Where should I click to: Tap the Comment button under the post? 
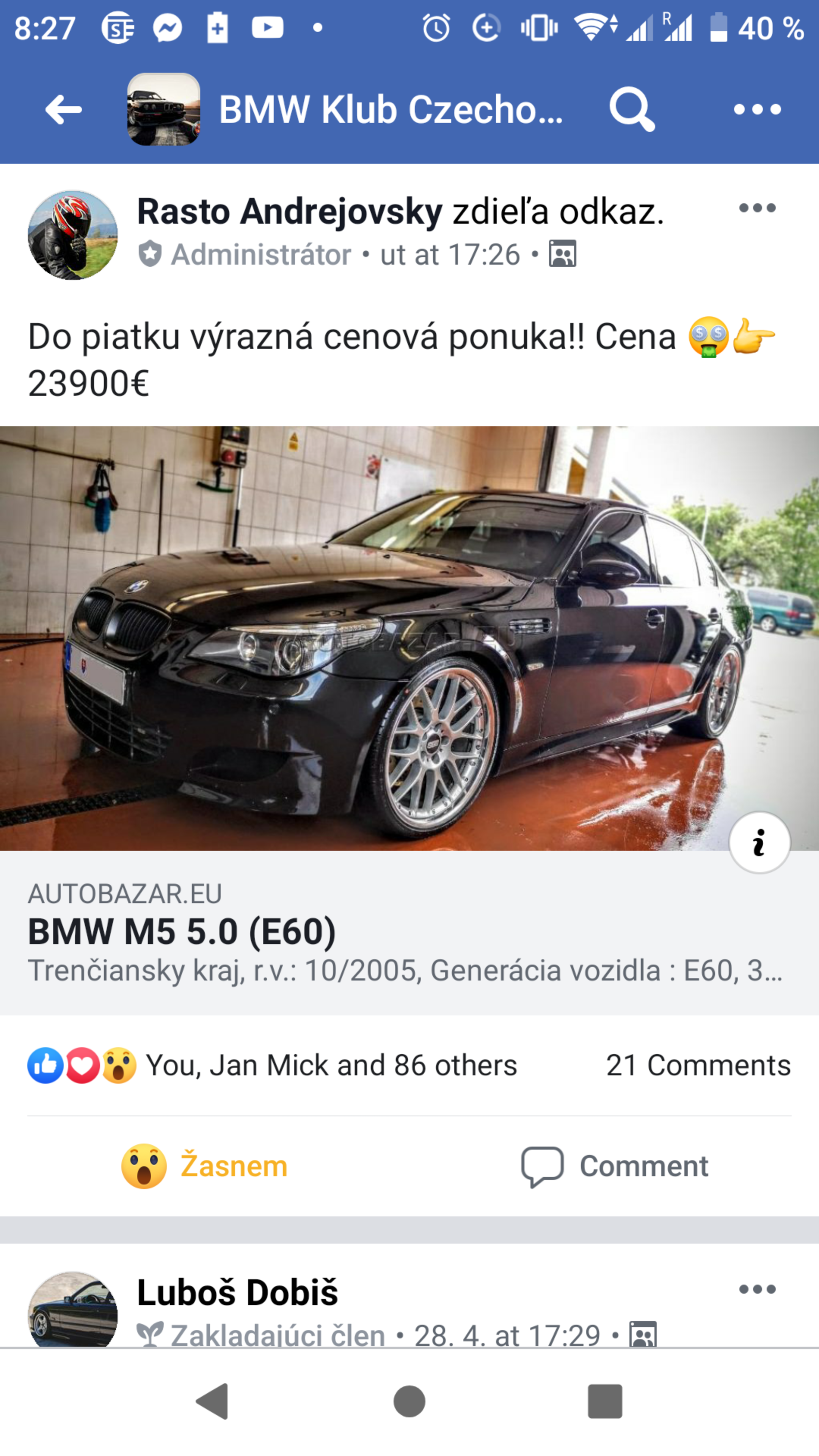tap(614, 1166)
